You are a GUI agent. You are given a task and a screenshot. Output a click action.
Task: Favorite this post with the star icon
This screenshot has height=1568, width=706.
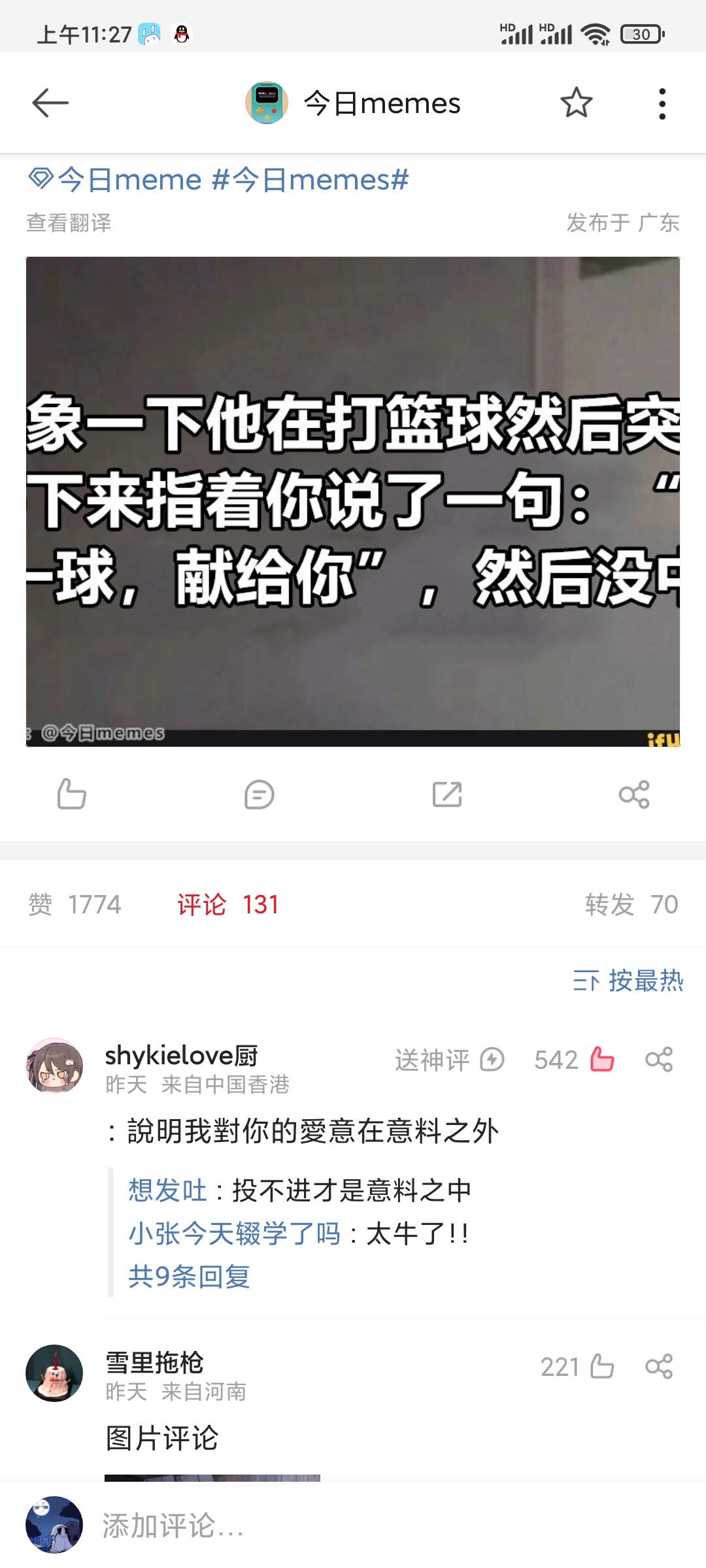tap(576, 103)
